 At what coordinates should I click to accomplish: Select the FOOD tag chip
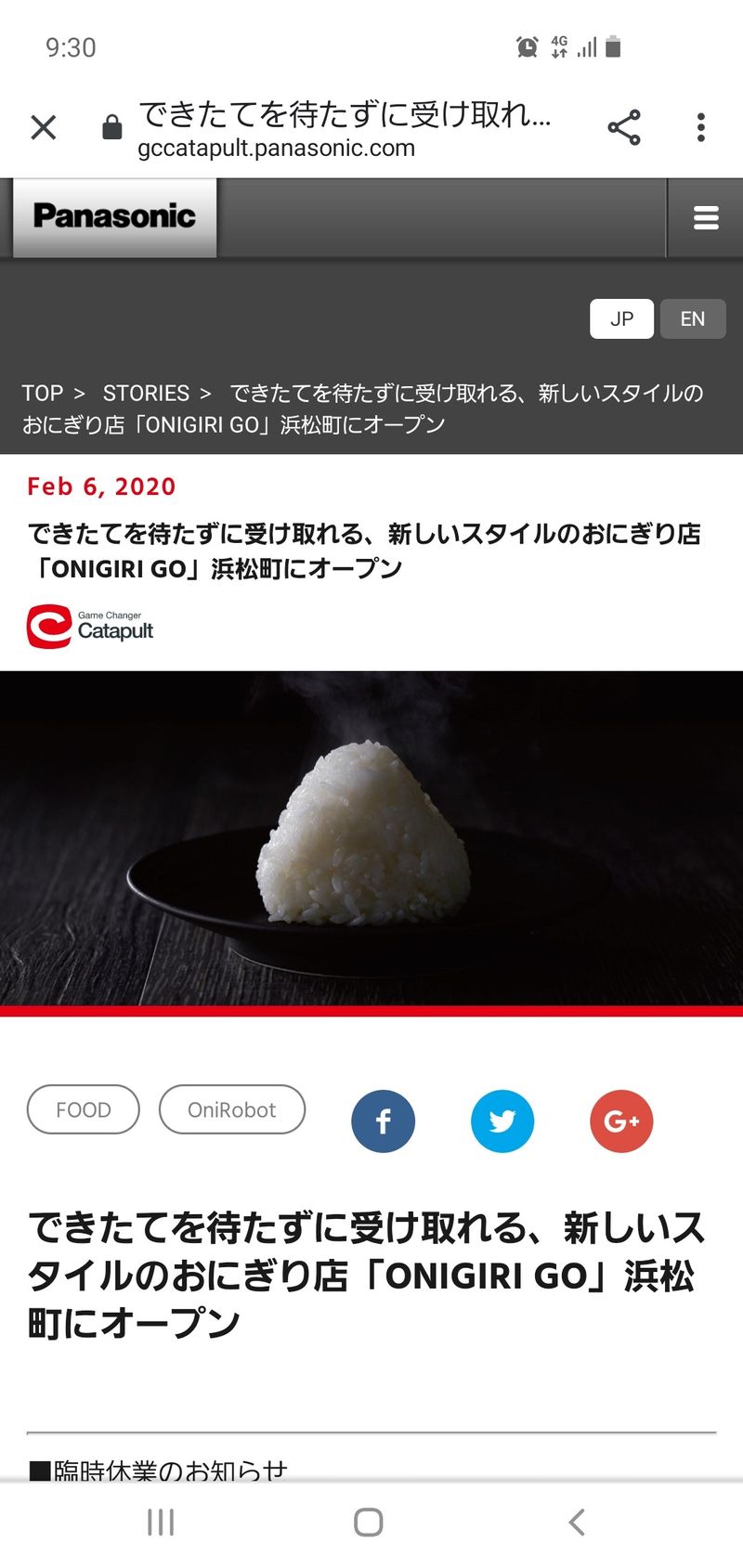click(x=84, y=1109)
